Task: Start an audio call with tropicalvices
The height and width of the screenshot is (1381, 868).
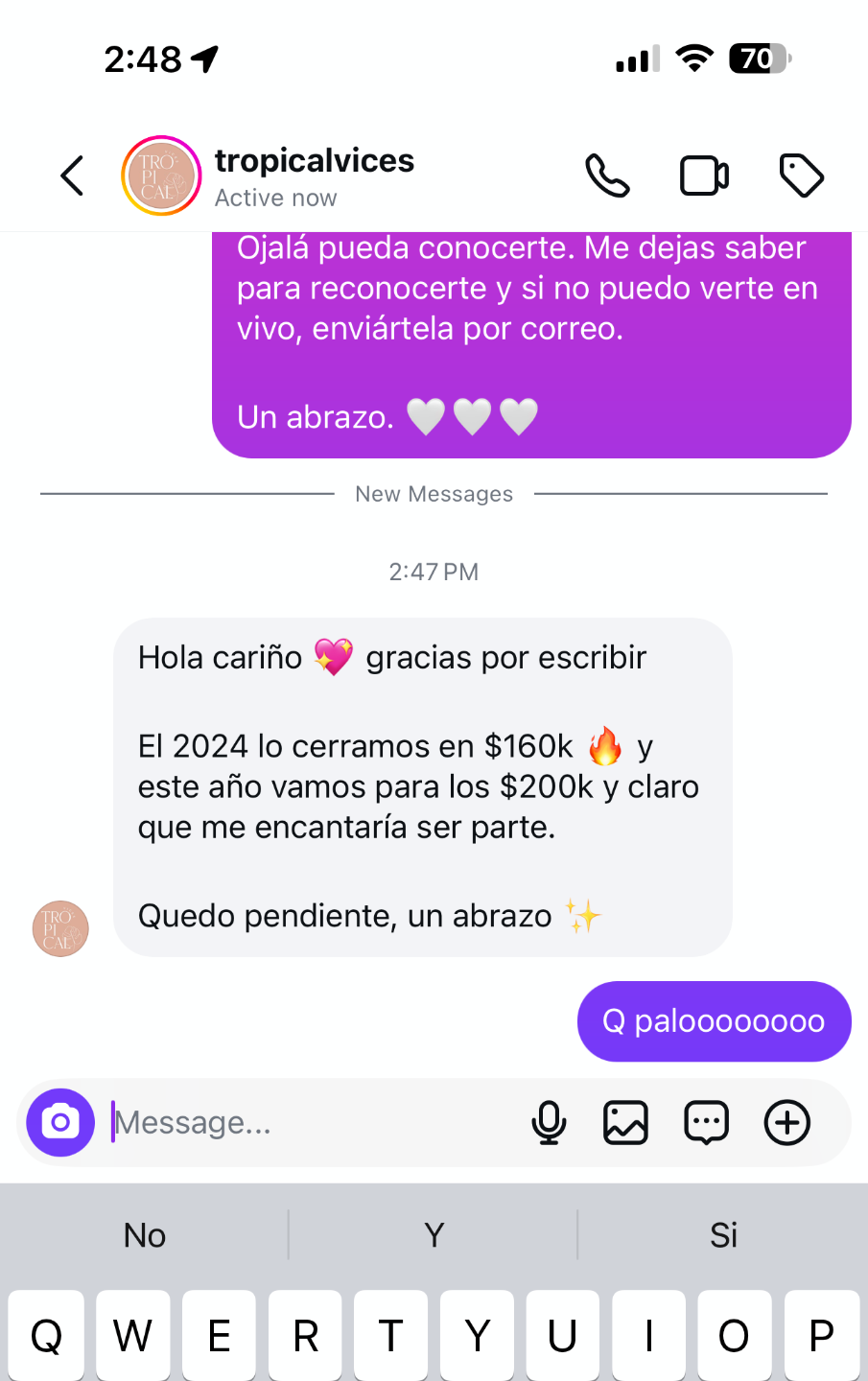Action: [607, 176]
